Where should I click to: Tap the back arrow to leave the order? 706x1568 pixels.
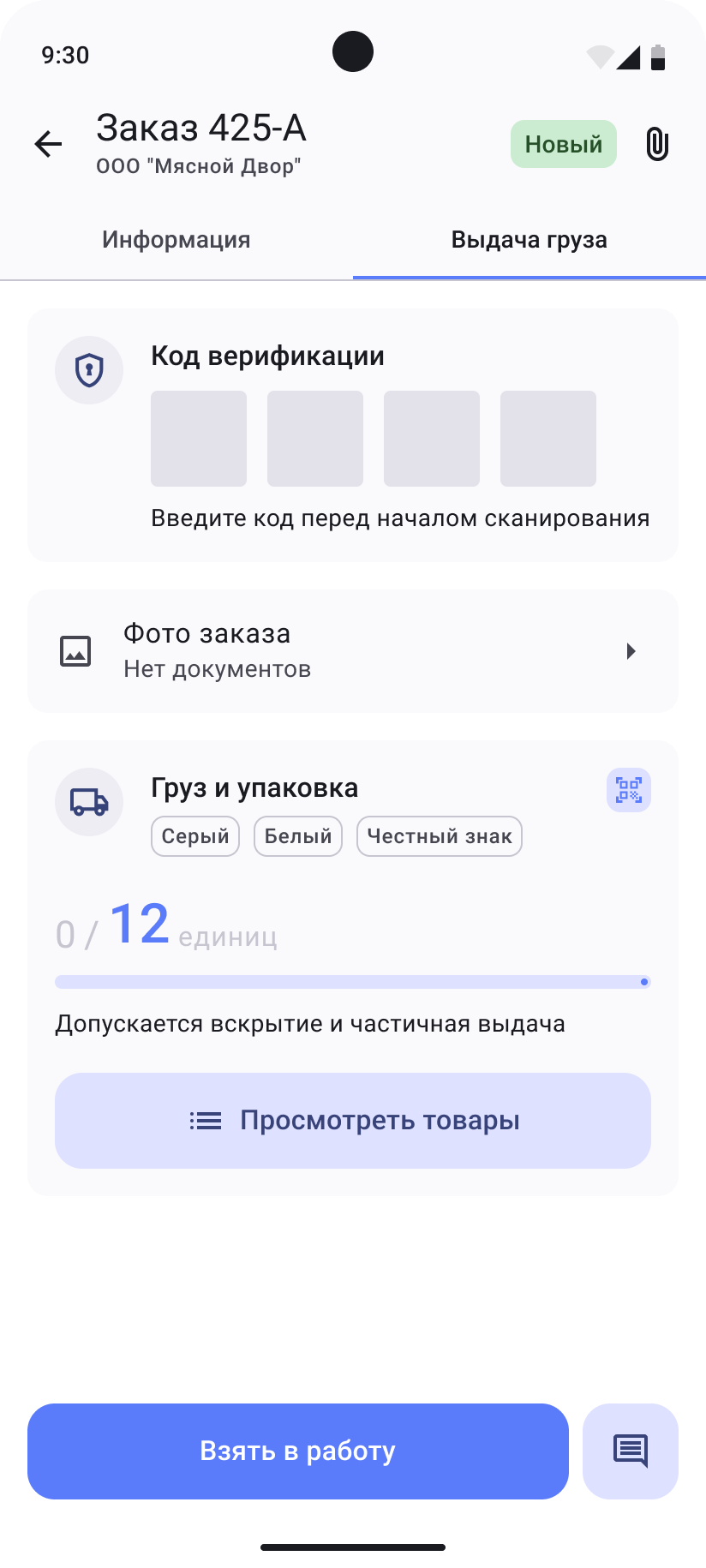pyautogui.click(x=47, y=144)
